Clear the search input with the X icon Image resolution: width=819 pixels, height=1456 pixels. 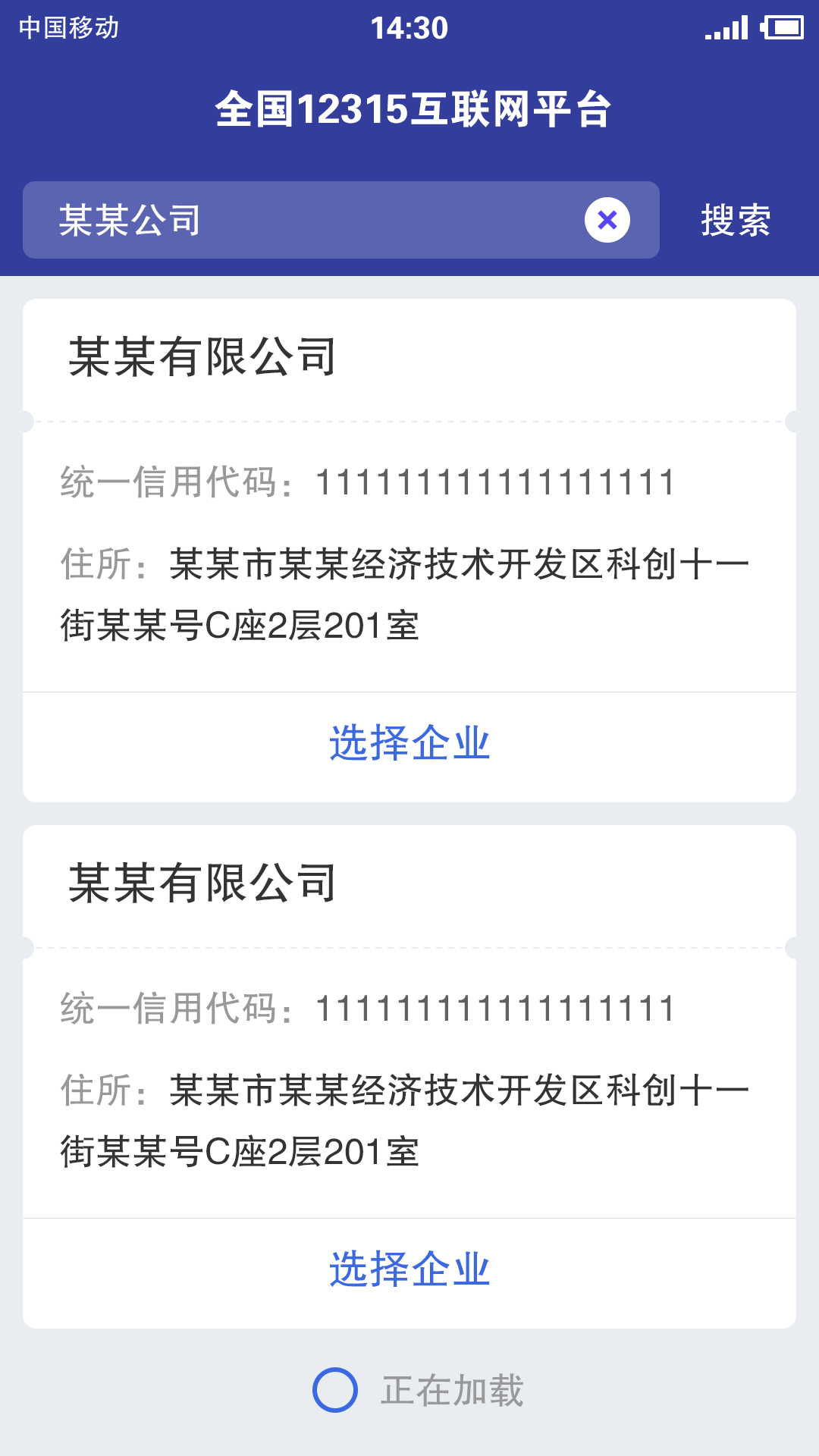pos(605,221)
